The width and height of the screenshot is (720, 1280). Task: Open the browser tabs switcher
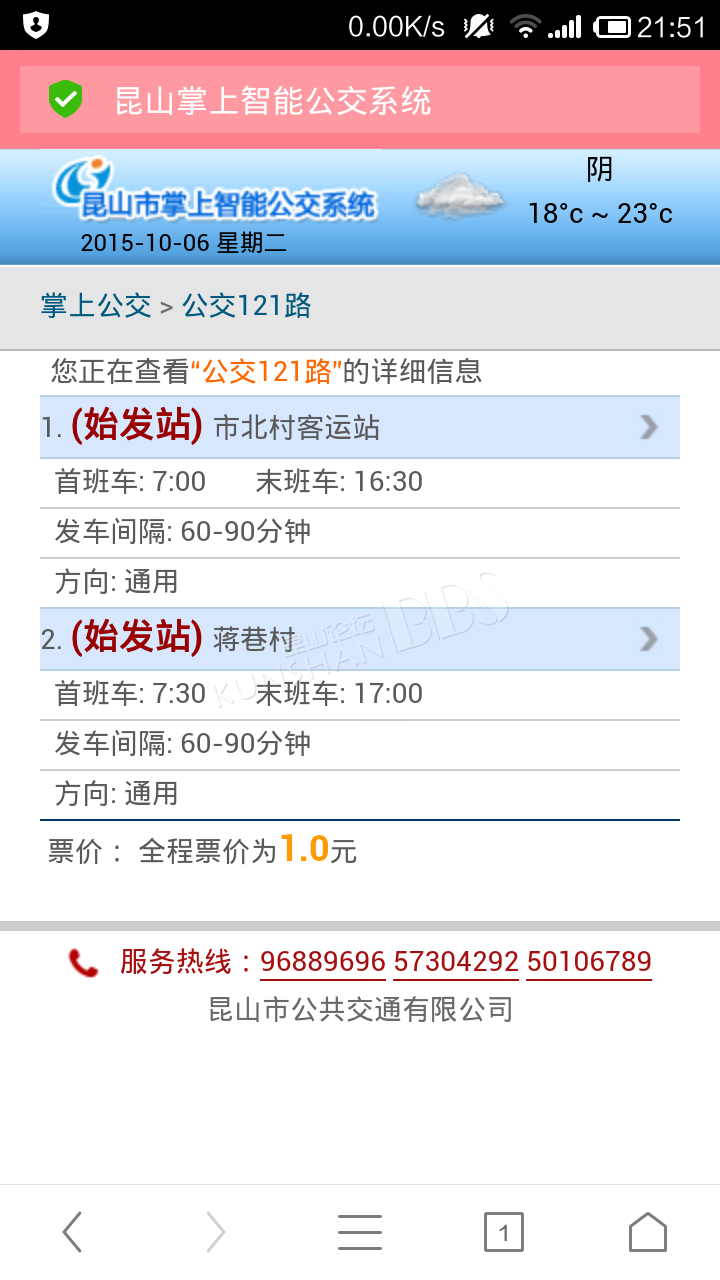(x=504, y=1232)
